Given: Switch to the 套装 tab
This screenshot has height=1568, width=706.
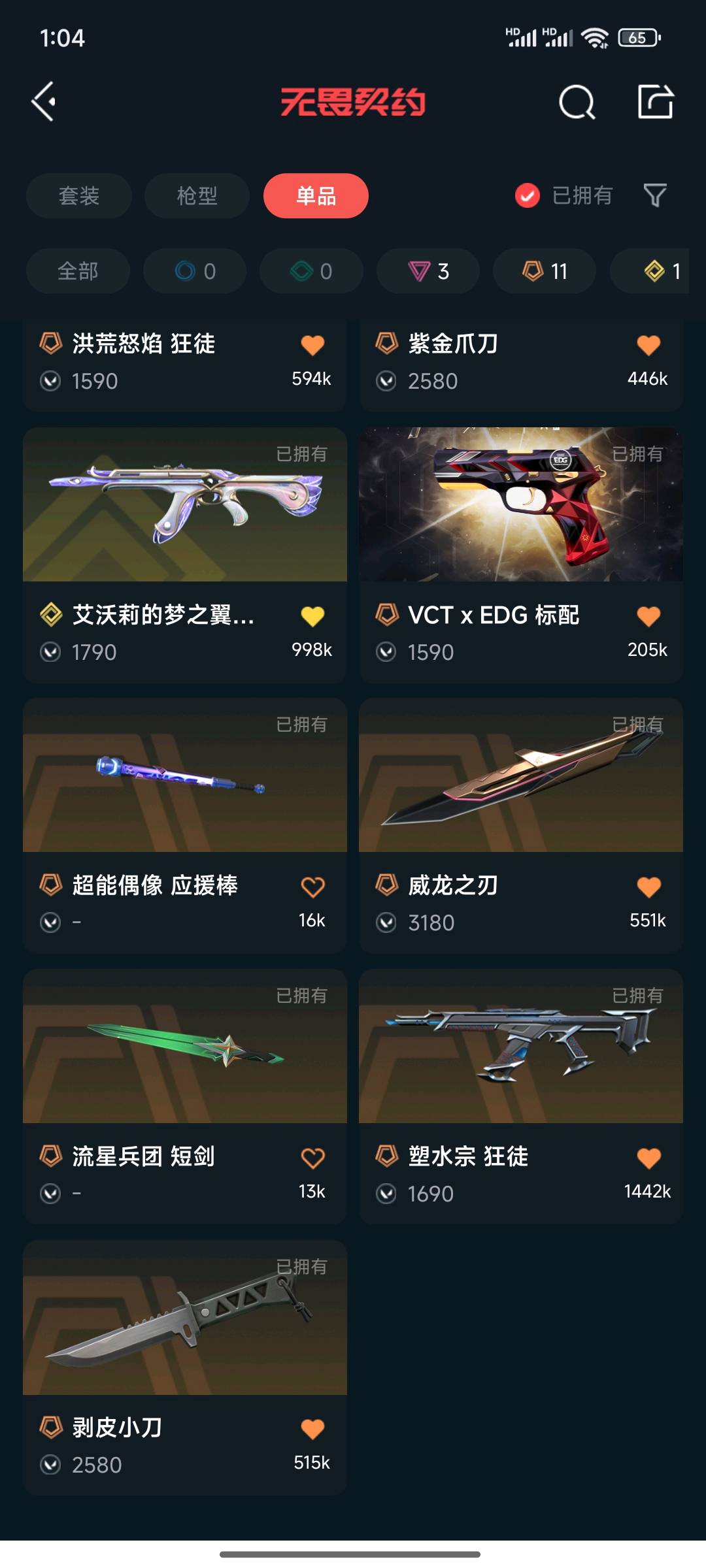Looking at the screenshot, I should click(78, 195).
